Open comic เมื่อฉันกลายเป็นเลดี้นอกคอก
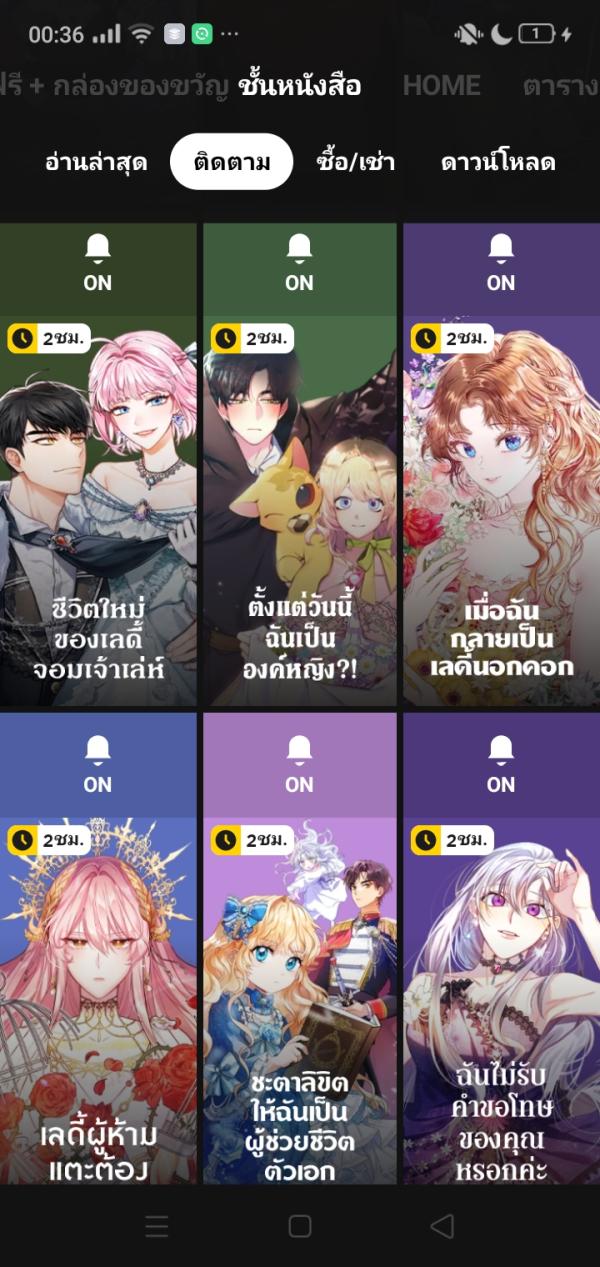 click(x=501, y=510)
